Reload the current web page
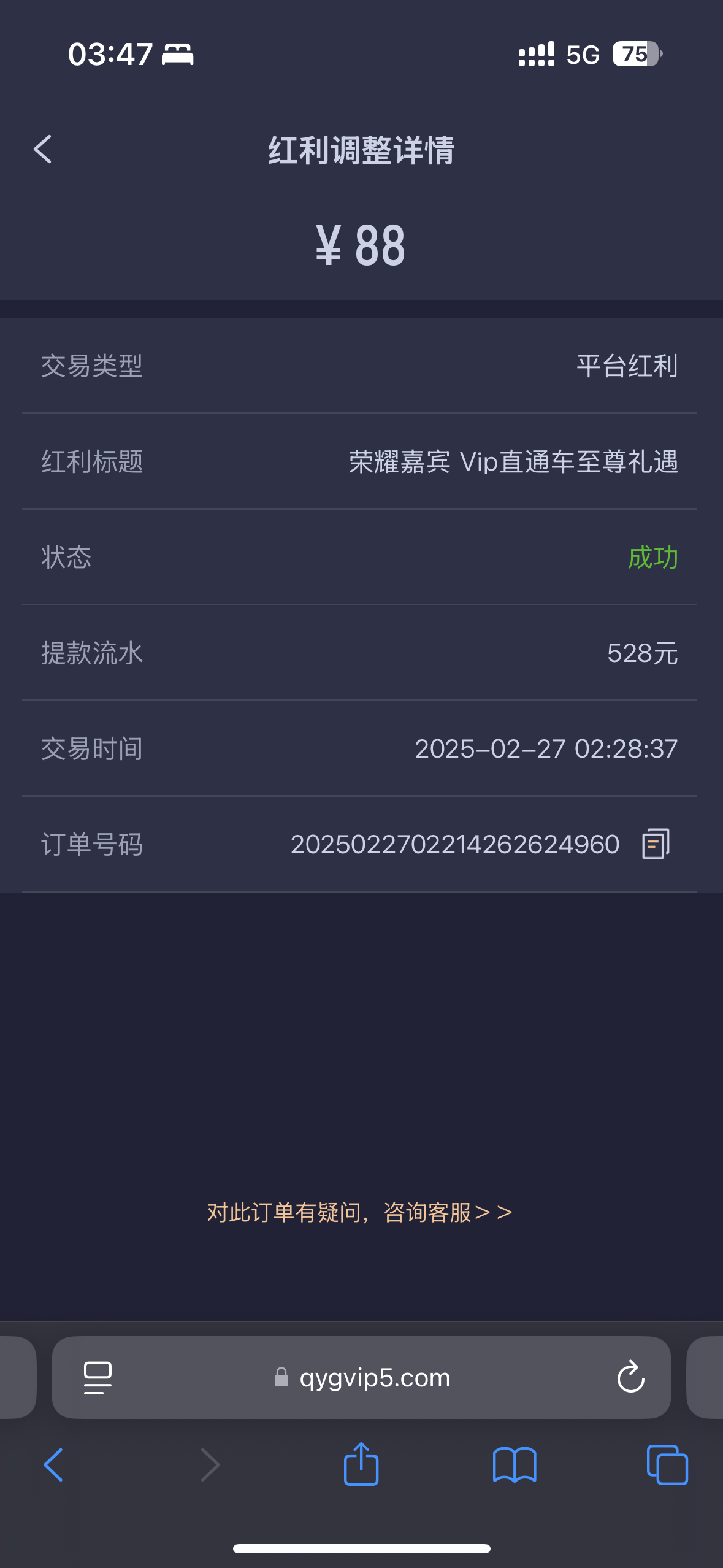723x1568 pixels. coord(630,1378)
